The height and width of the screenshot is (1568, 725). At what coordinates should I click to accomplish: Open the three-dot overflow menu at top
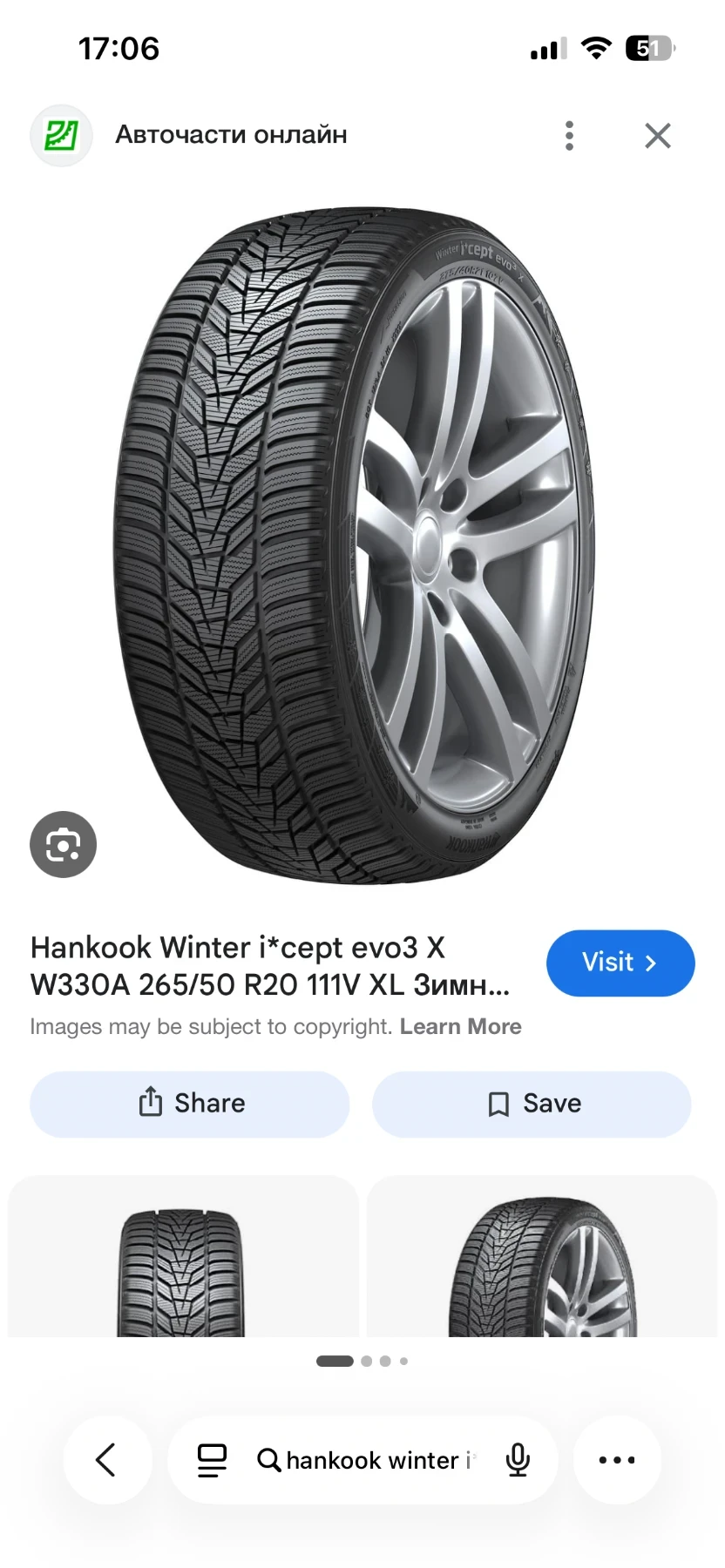tap(570, 135)
